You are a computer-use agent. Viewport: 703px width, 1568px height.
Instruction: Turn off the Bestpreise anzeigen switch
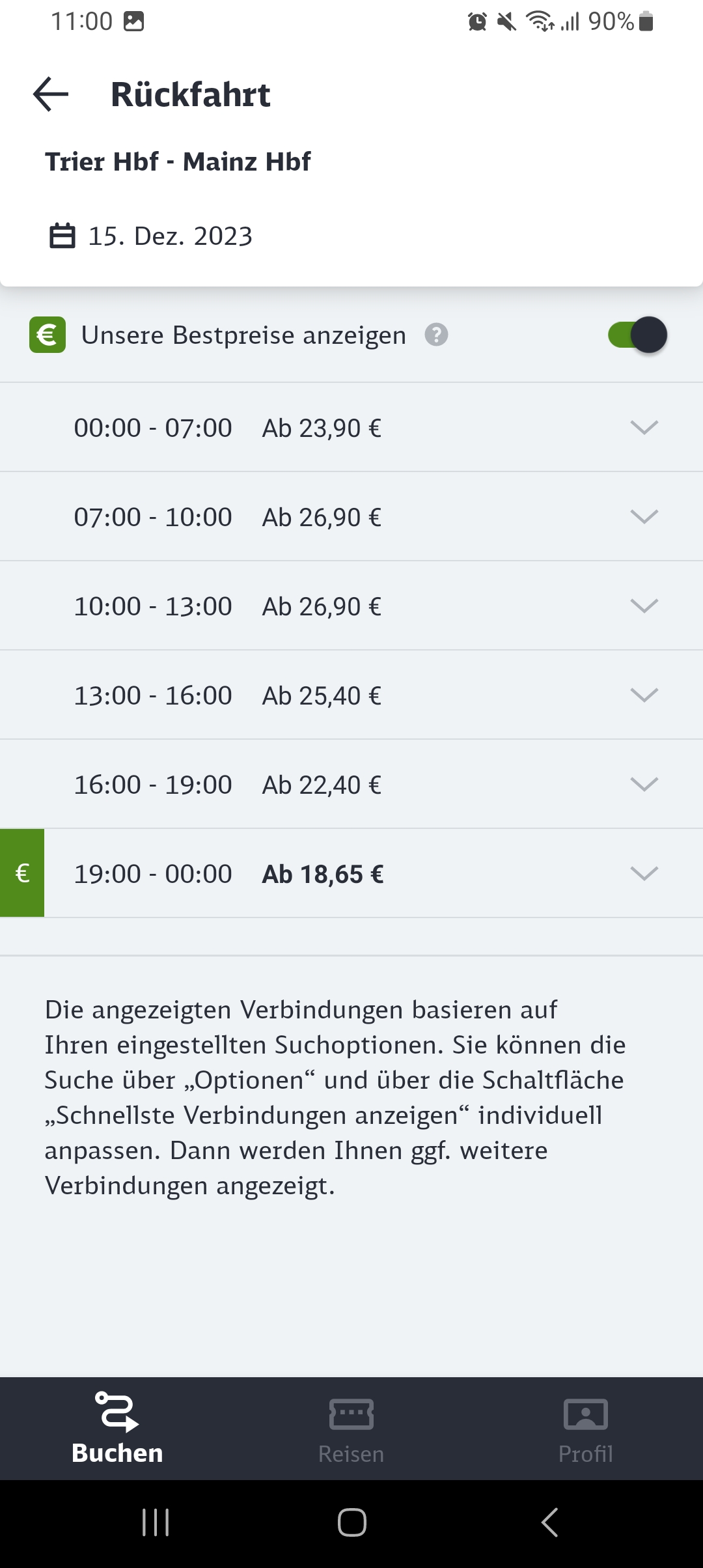(x=637, y=335)
